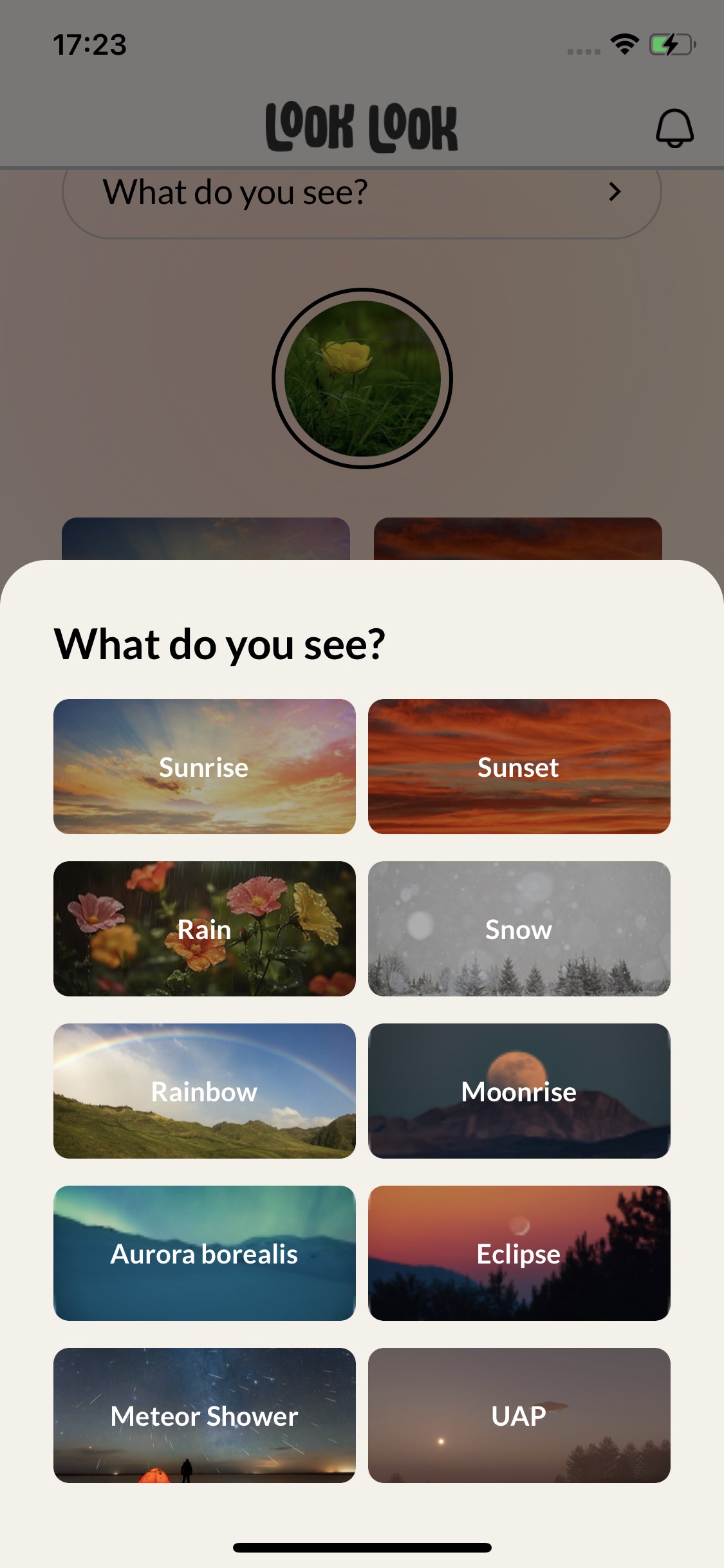Pick the Eclipse tile
724x1568 pixels.
(x=519, y=1253)
